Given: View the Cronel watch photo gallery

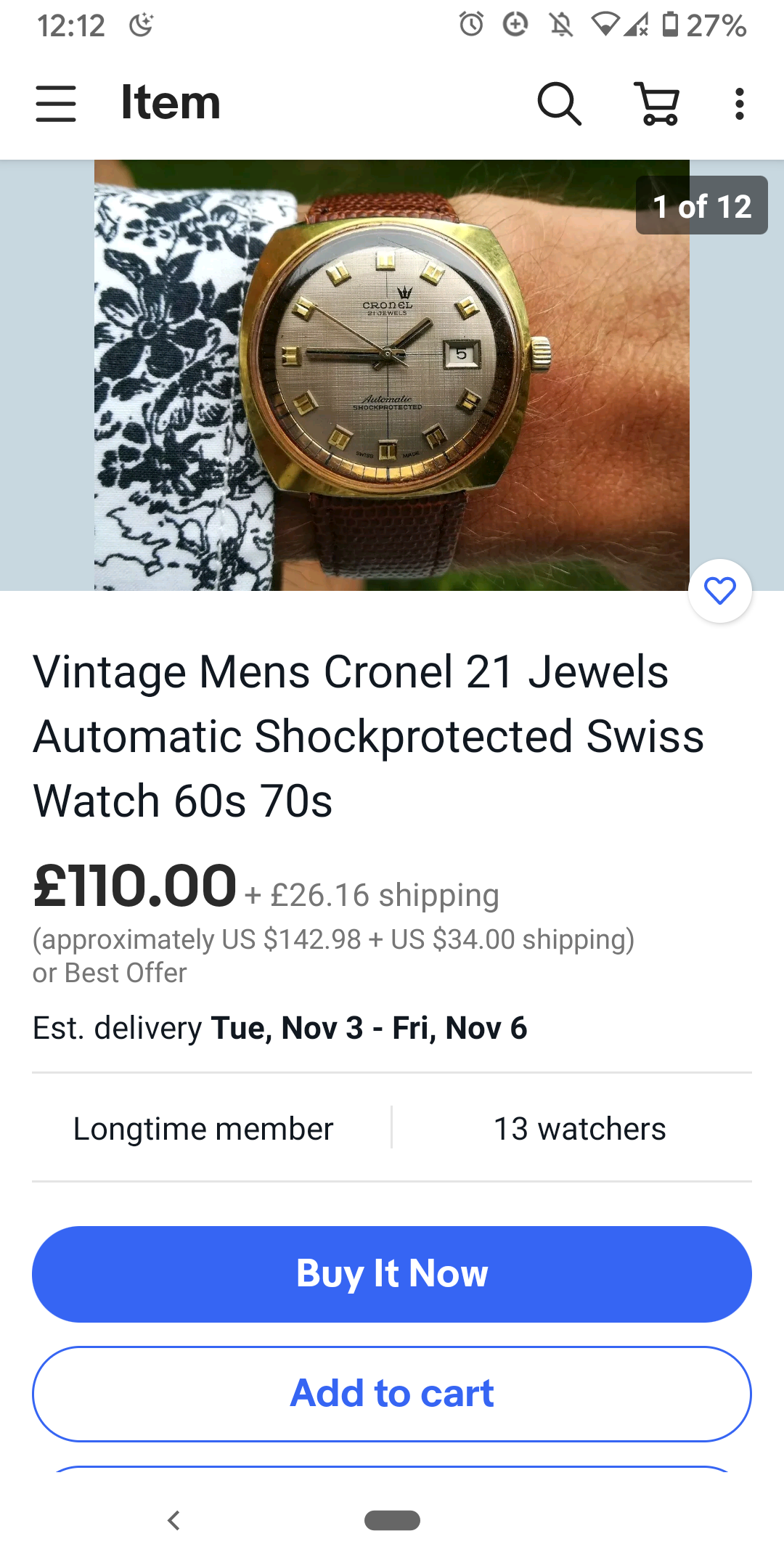Looking at the screenshot, I should [x=392, y=375].
